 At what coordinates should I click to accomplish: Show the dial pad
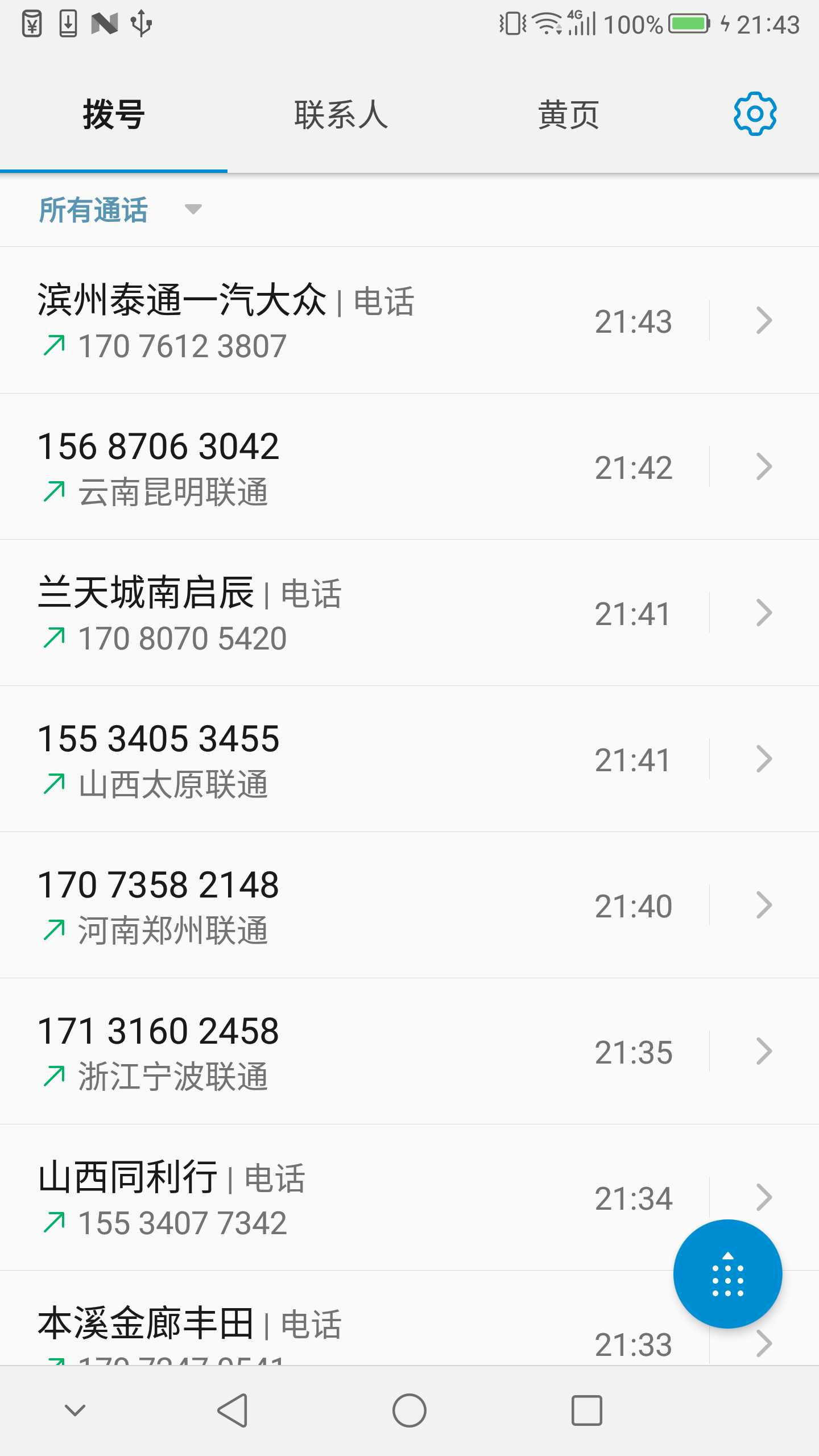(727, 1274)
